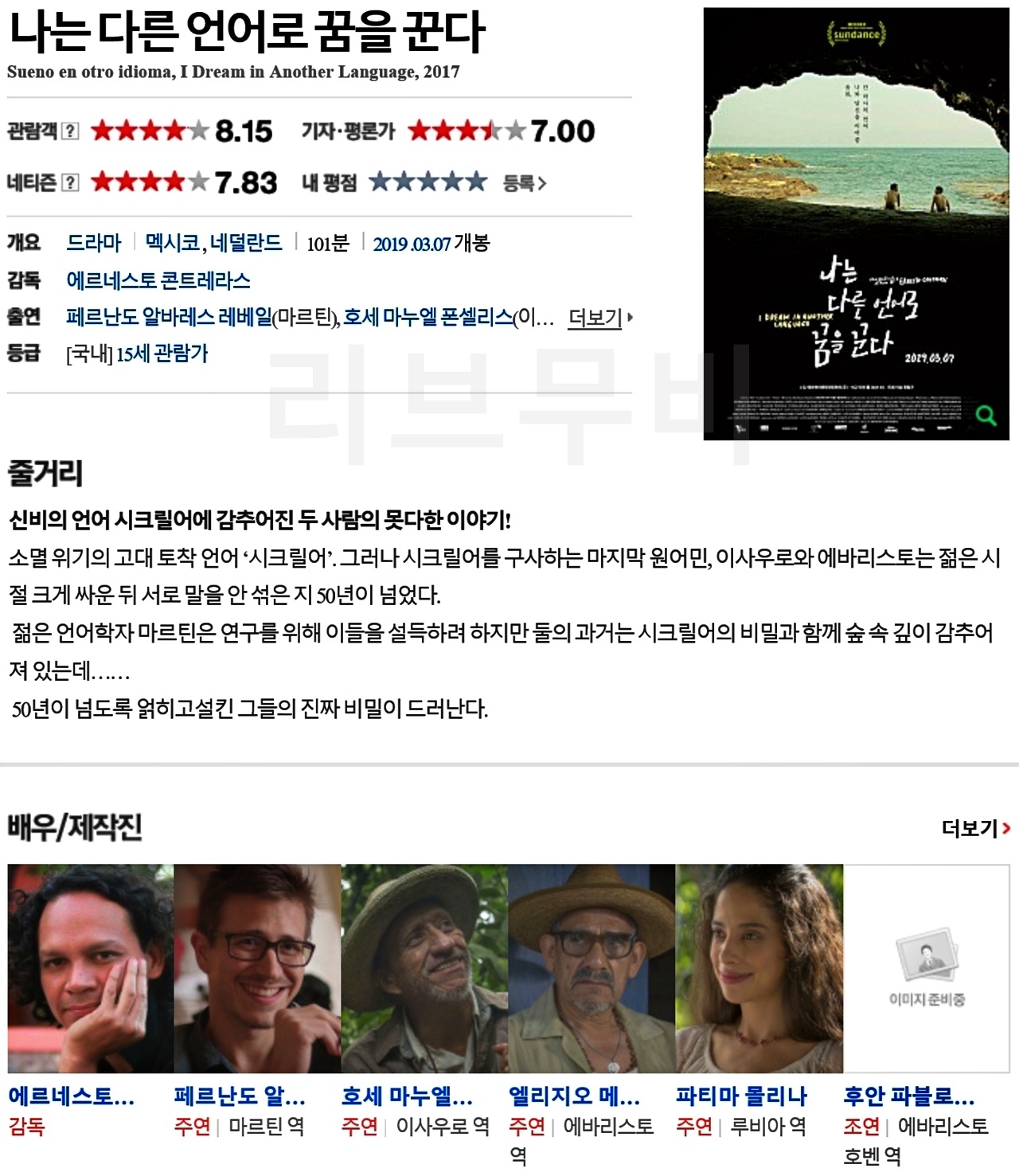
Task: Open the 관람객 rating help icon
Action: pyautogui.click(x=70, y=131)
